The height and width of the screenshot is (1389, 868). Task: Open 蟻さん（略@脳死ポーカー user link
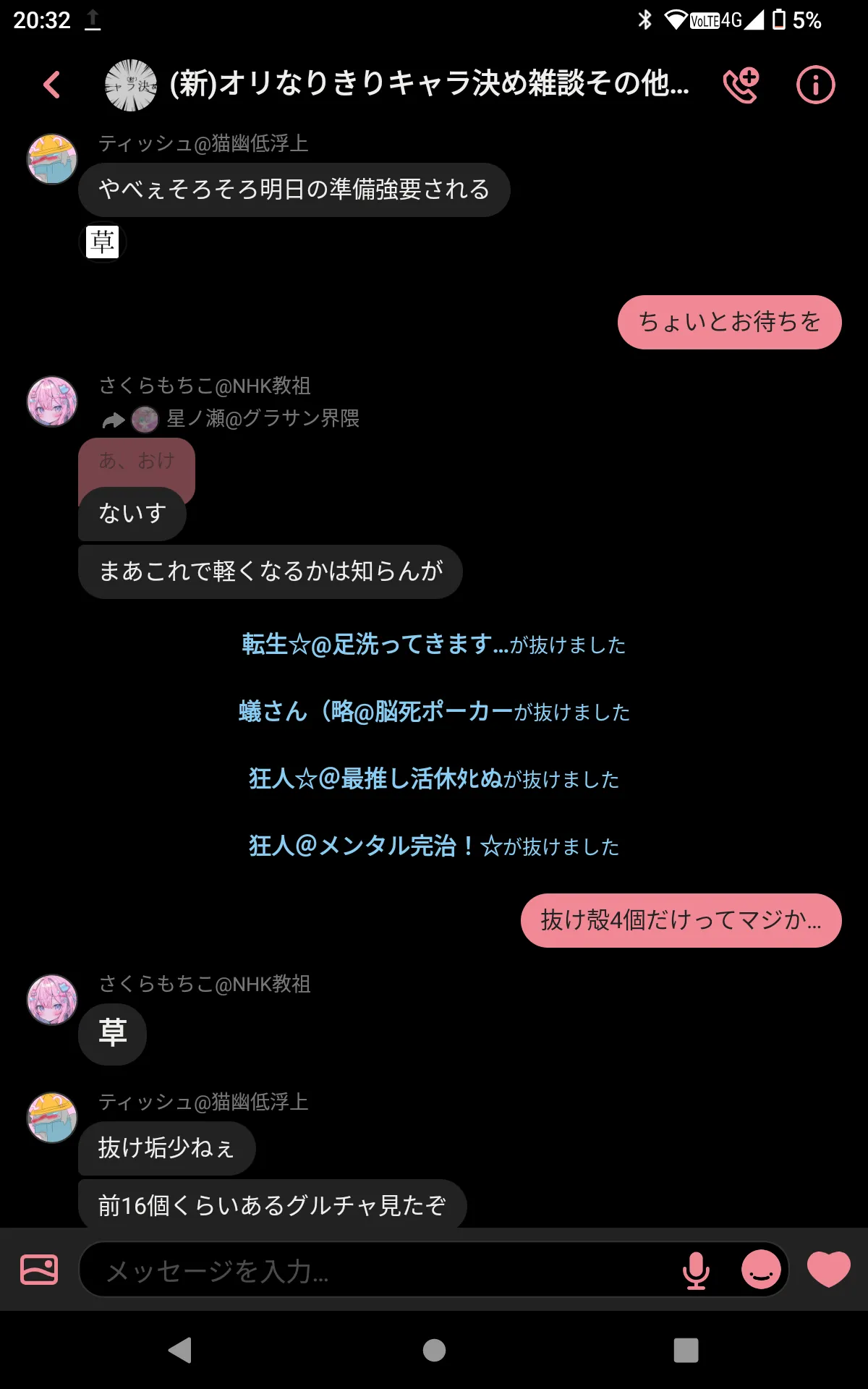pyautogui.click(x=375, y=712)
